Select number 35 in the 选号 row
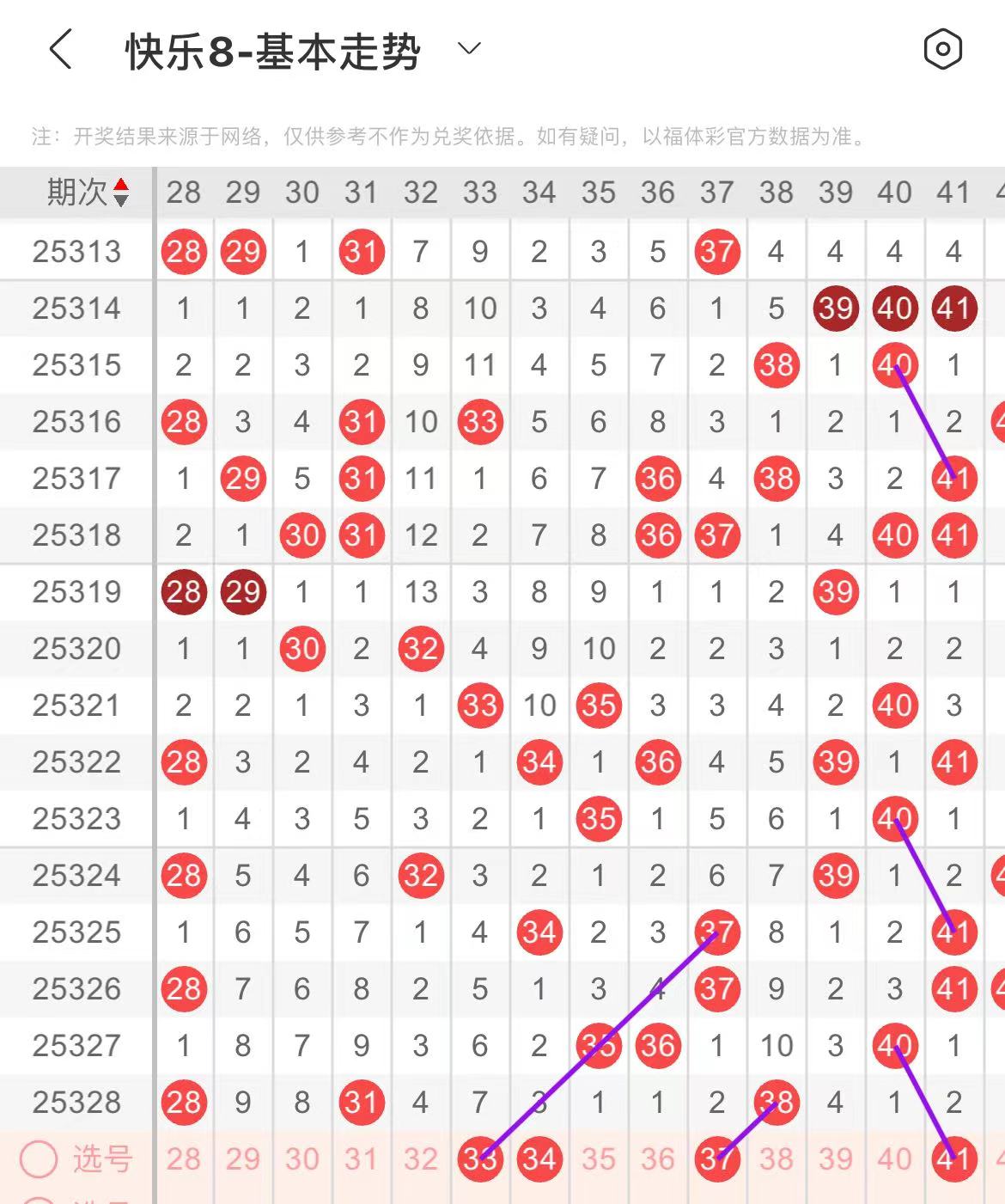Viewport: 1005px width, 1204px height. coord(598,1158)
